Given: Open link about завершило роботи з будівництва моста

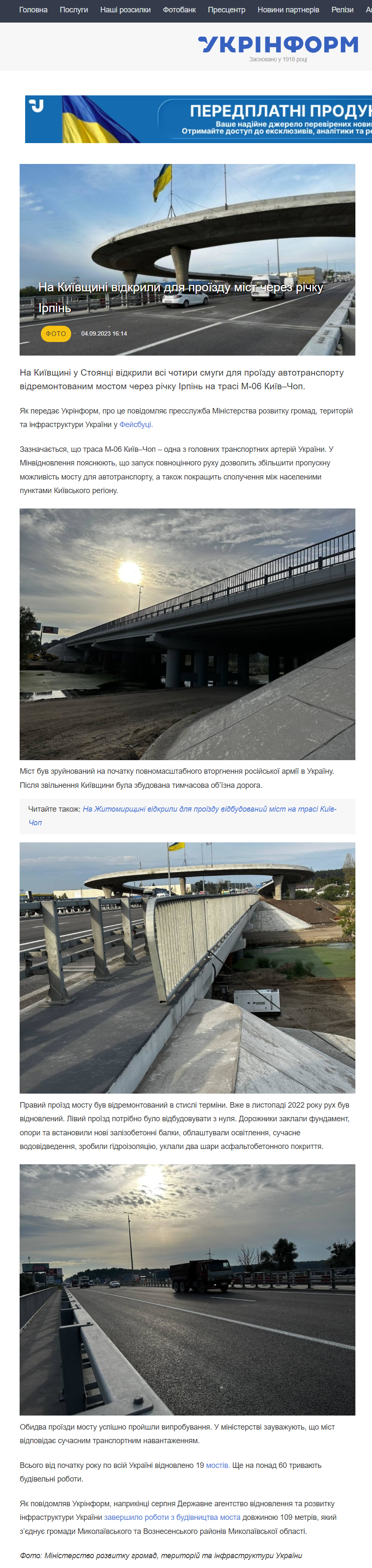Looking at the screenshot, I should coord(172,1517).
